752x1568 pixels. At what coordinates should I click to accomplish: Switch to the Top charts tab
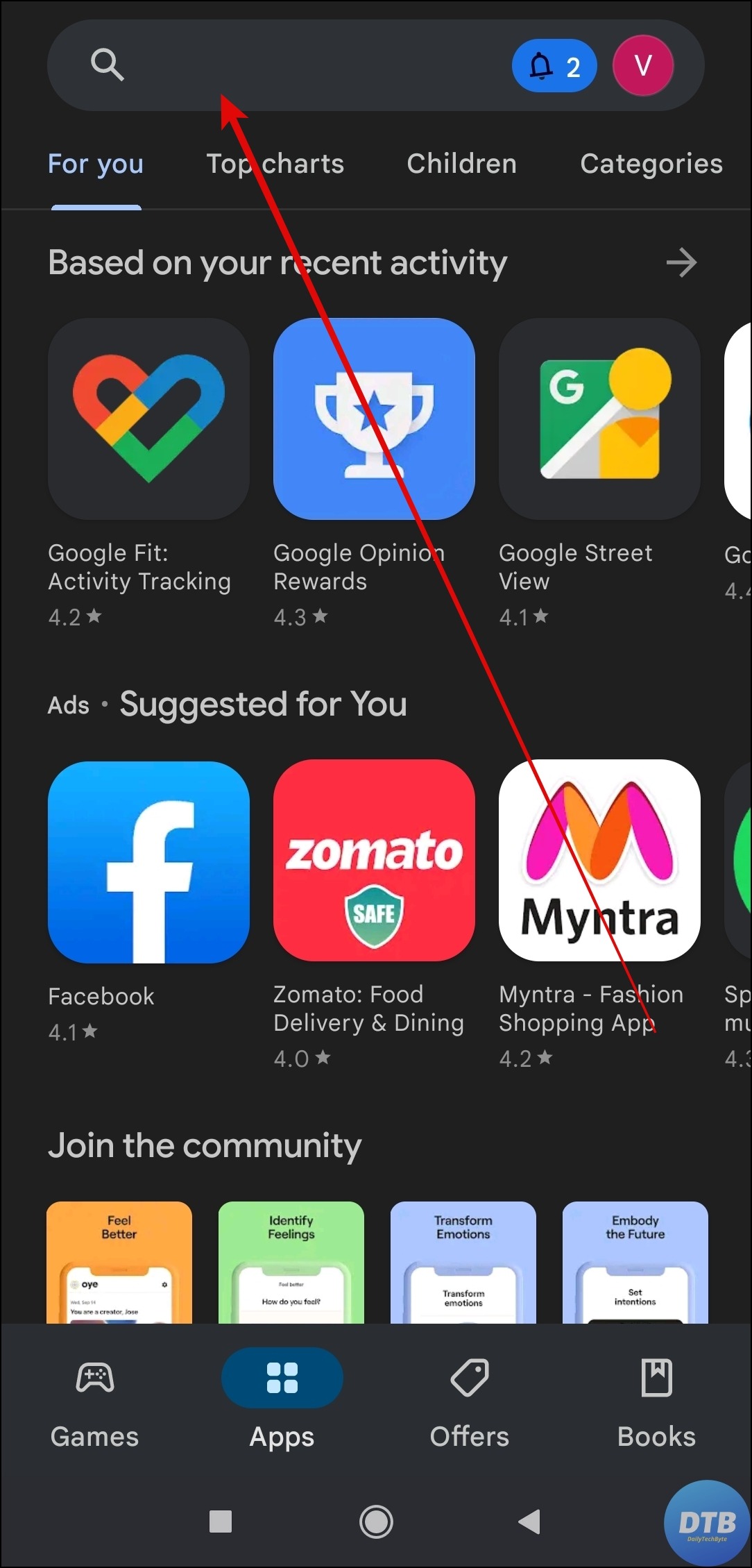(x=275, y=164)
